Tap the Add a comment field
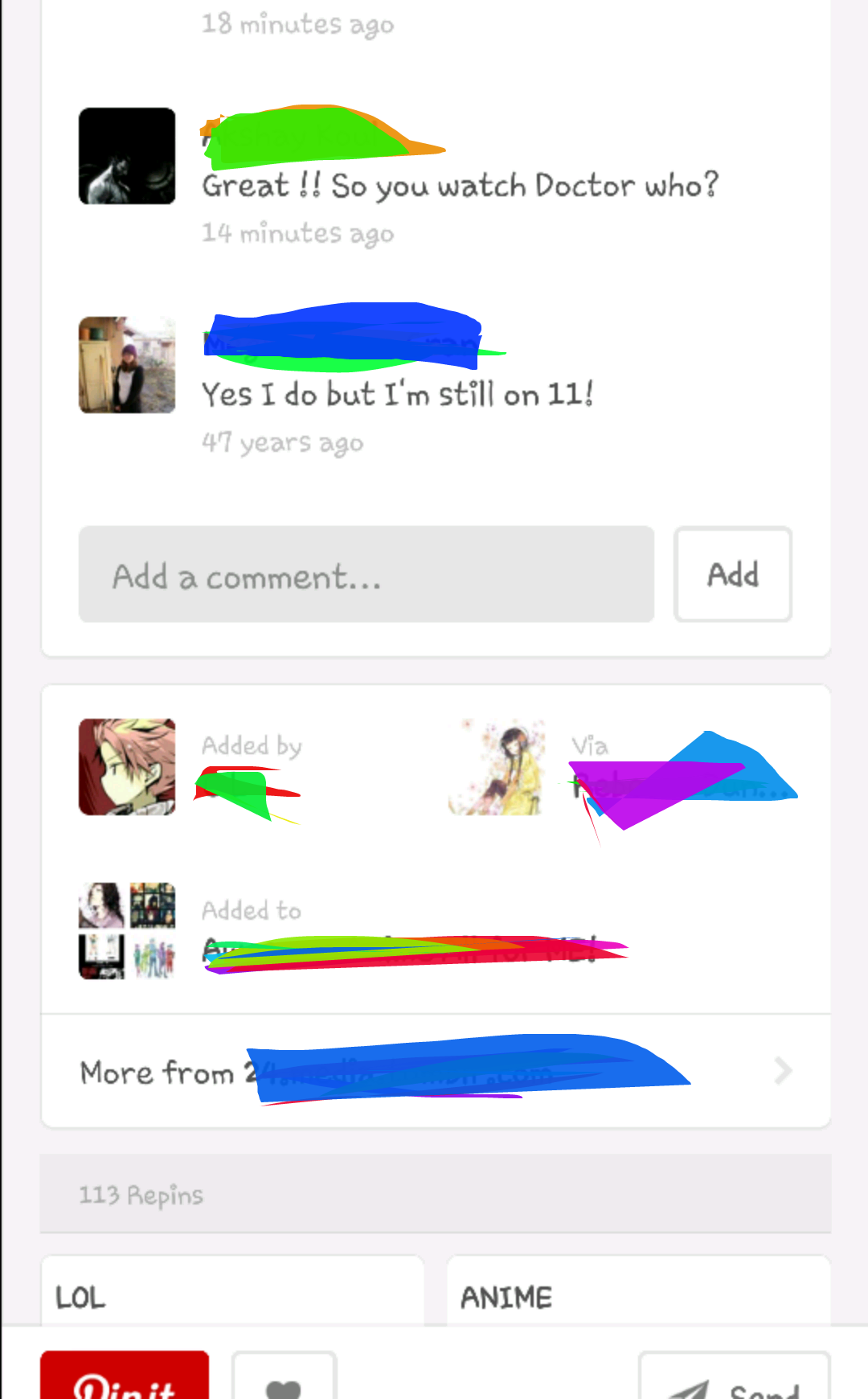This screenshot has width=868, height=1399. point(366,575)
